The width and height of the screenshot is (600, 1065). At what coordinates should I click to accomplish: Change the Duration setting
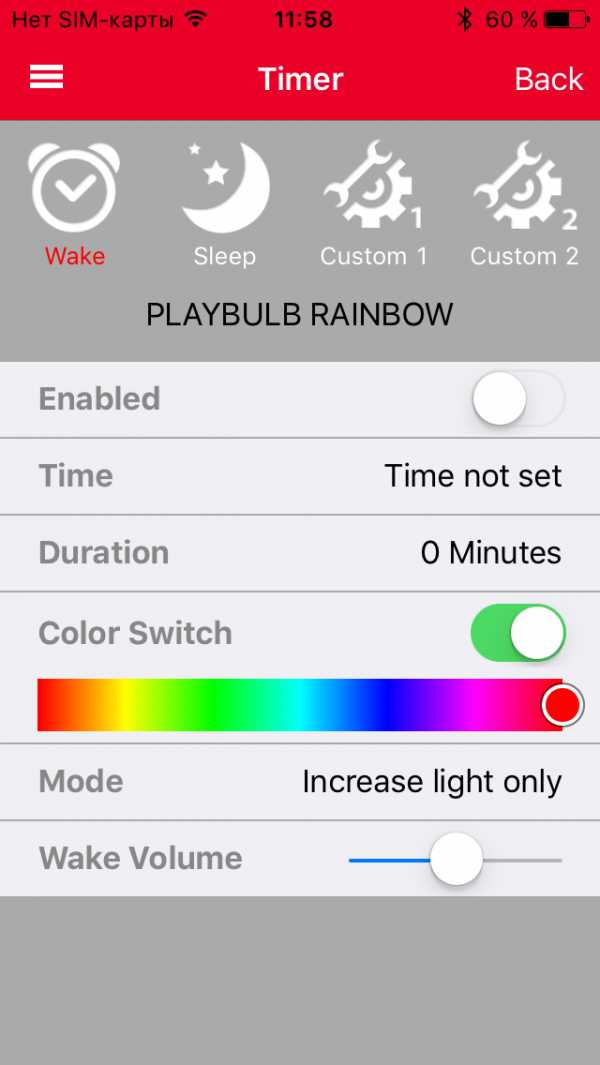click(490, 552)
